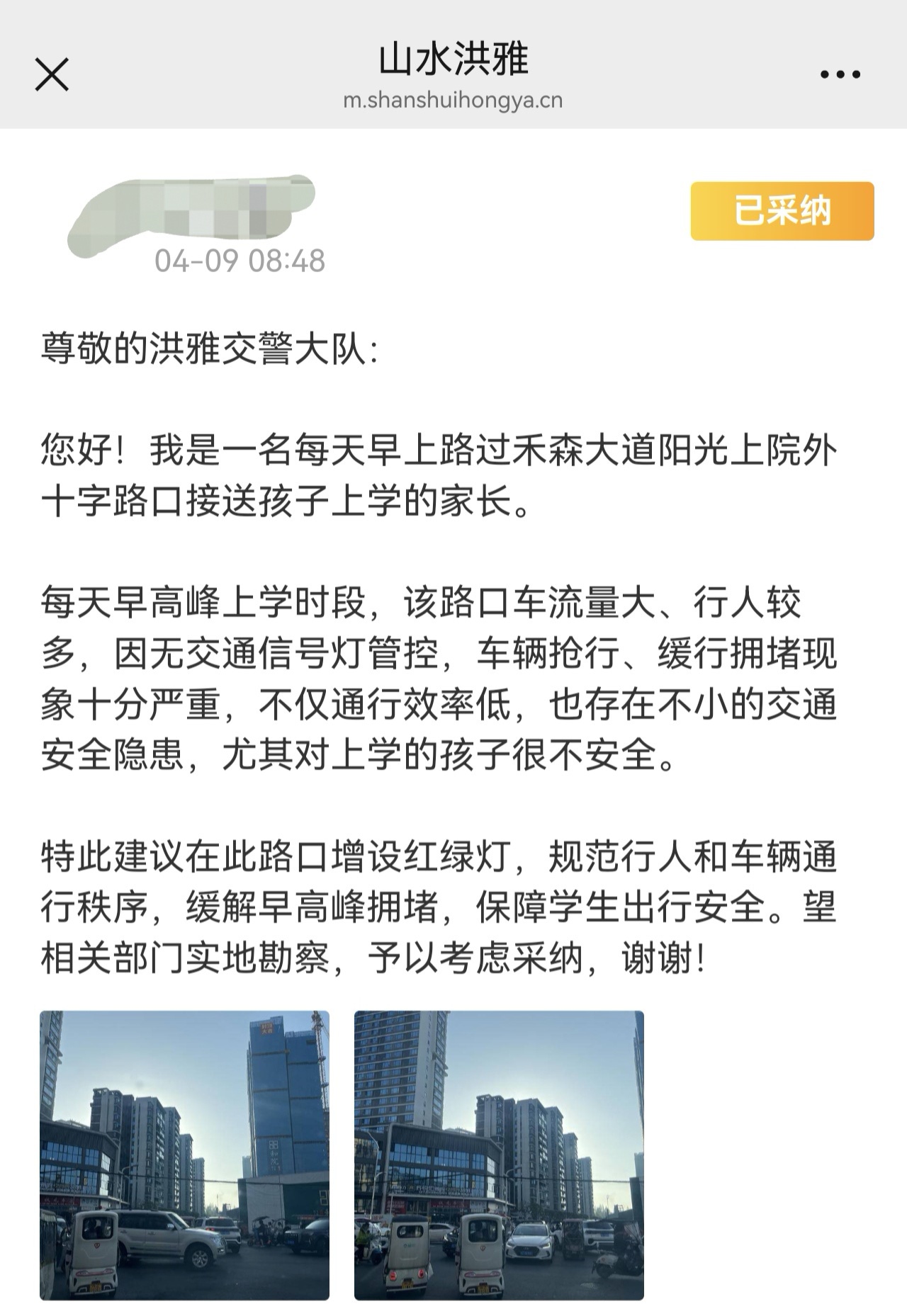Open the first attached street photo
This screenshot has height=1316, width=907.
click(184, 1155)
